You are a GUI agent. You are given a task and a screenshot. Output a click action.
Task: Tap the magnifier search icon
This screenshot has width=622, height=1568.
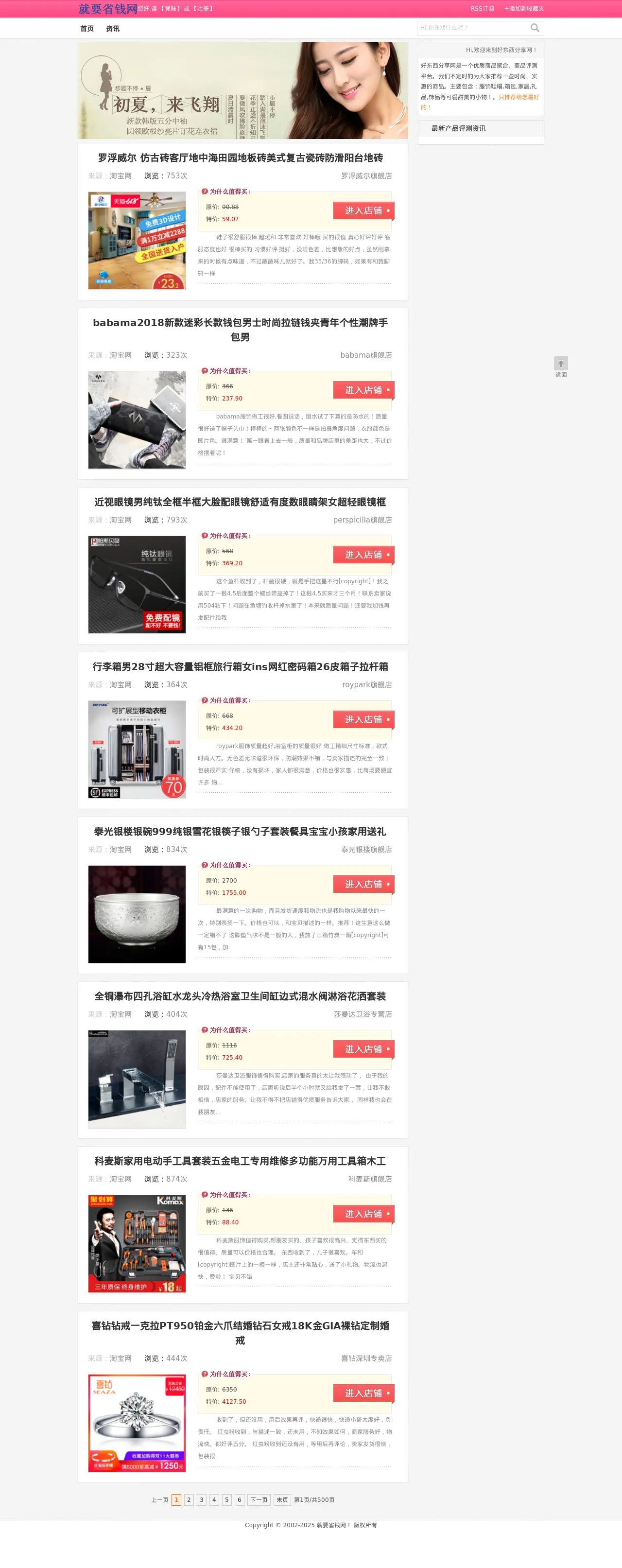[x=535, y=28]
